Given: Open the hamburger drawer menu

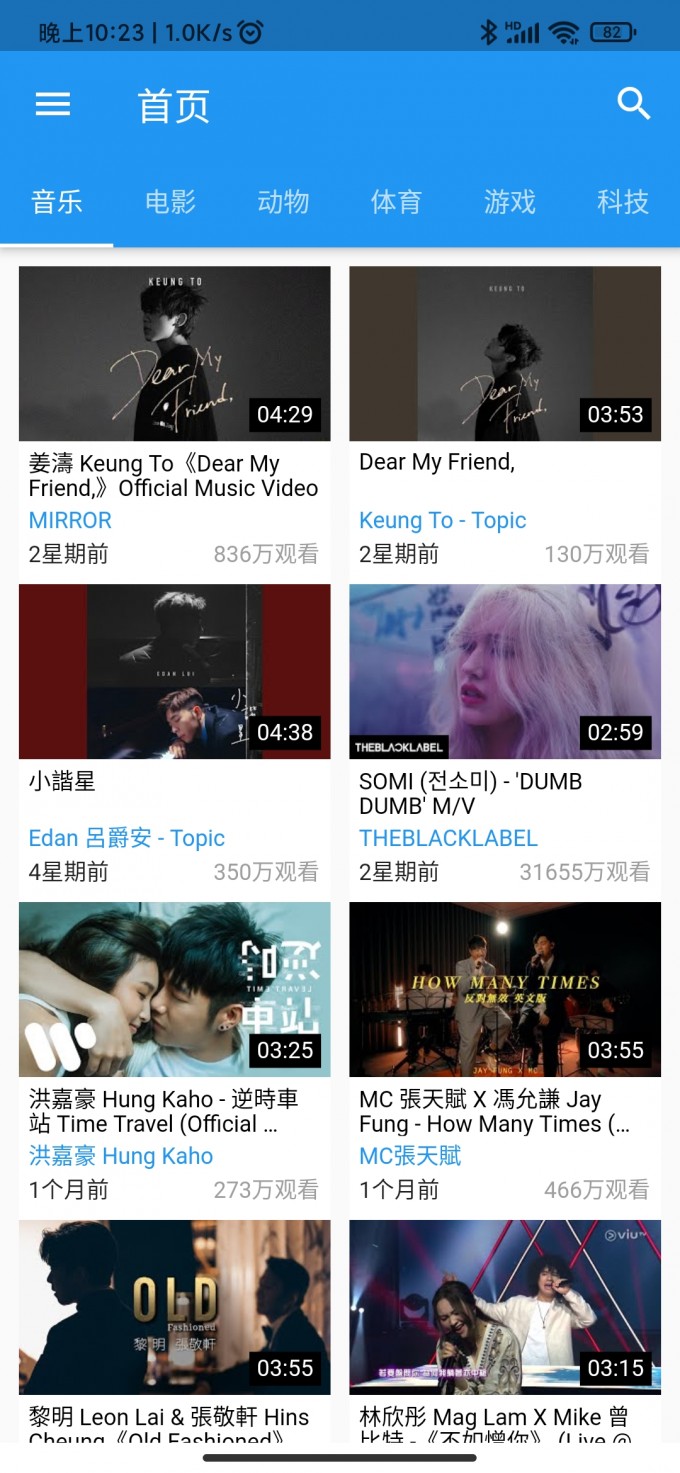Looking at the screenshot, I should click(x=53, y=104).
